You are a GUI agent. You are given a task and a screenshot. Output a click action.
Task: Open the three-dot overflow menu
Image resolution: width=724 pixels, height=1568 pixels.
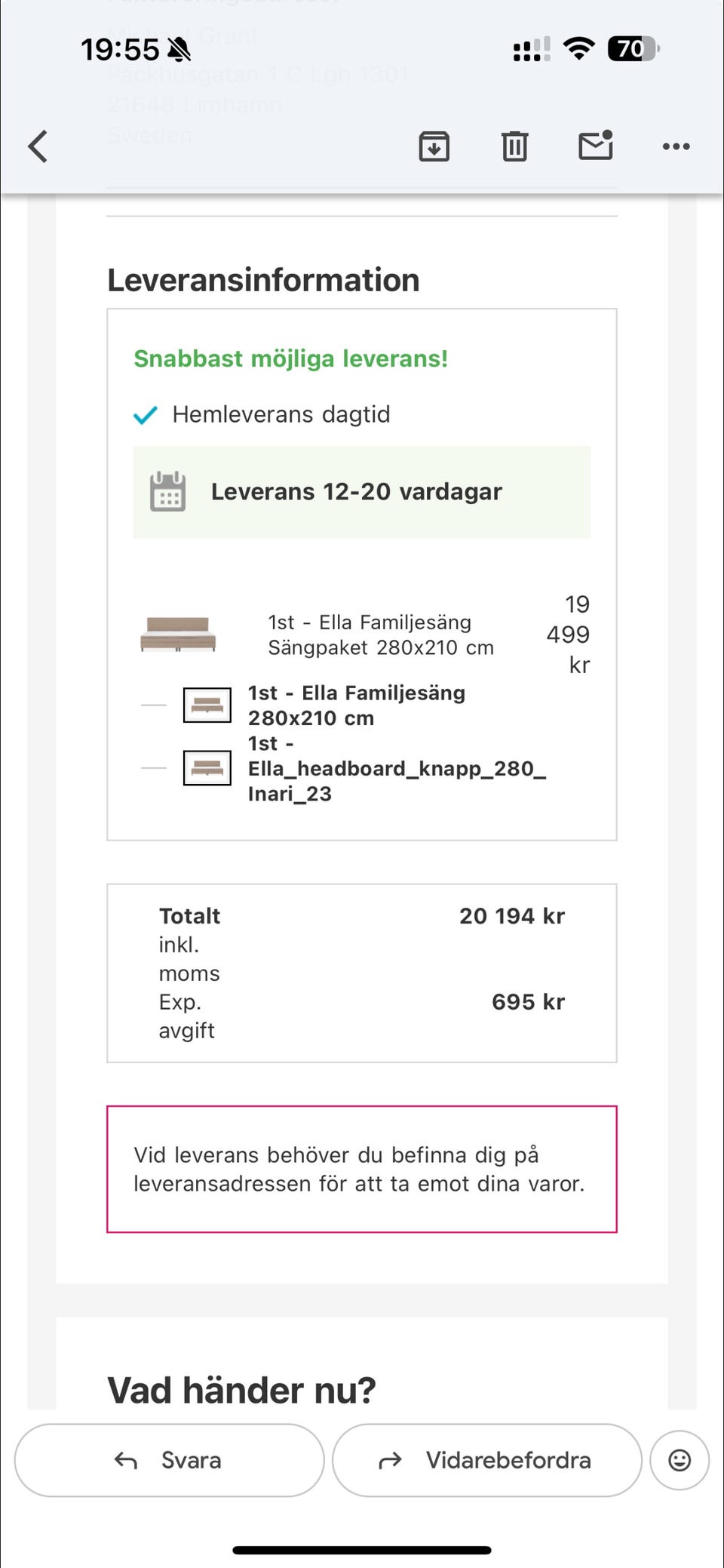click(x=676, y=146)
